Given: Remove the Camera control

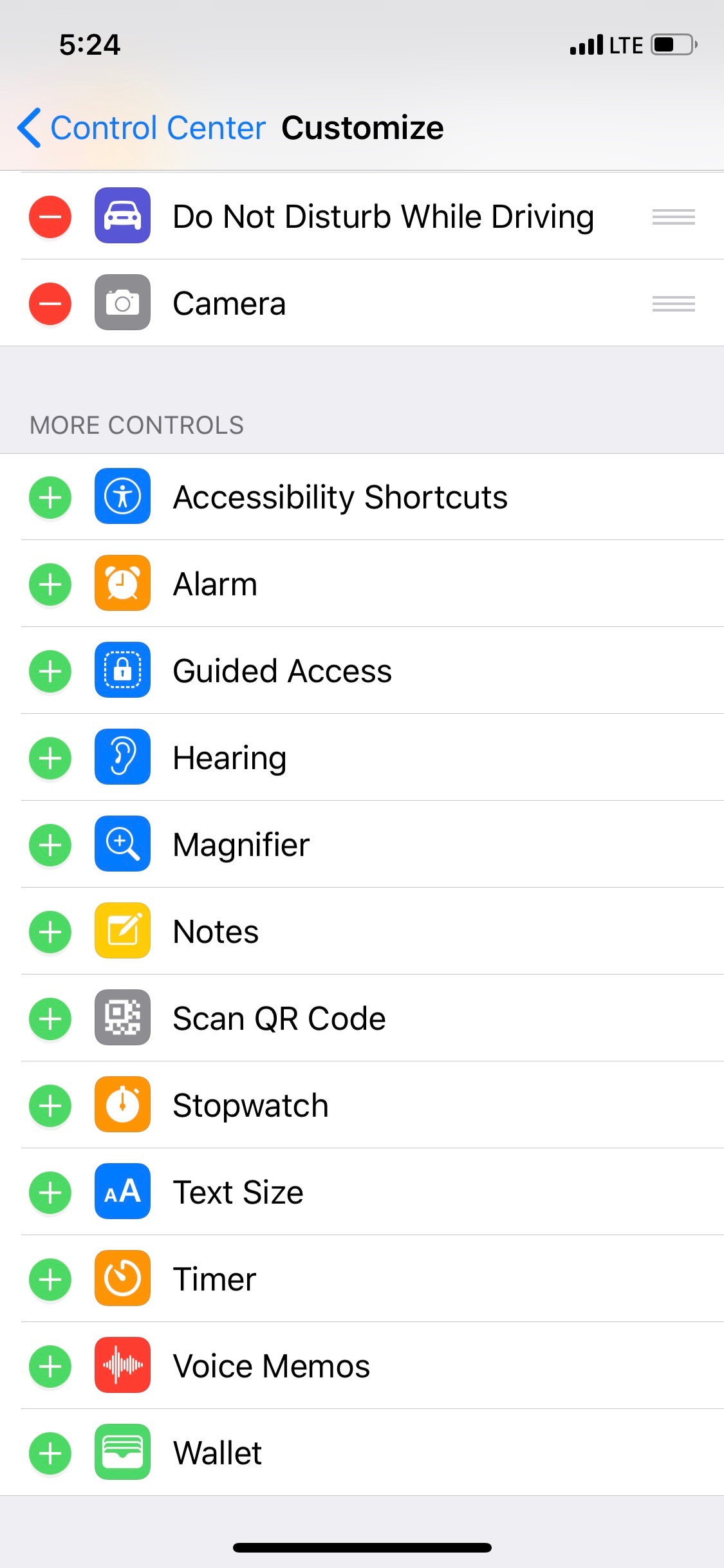Looking at the screenshot, I should pyautogui.click(x=50, y=304).
